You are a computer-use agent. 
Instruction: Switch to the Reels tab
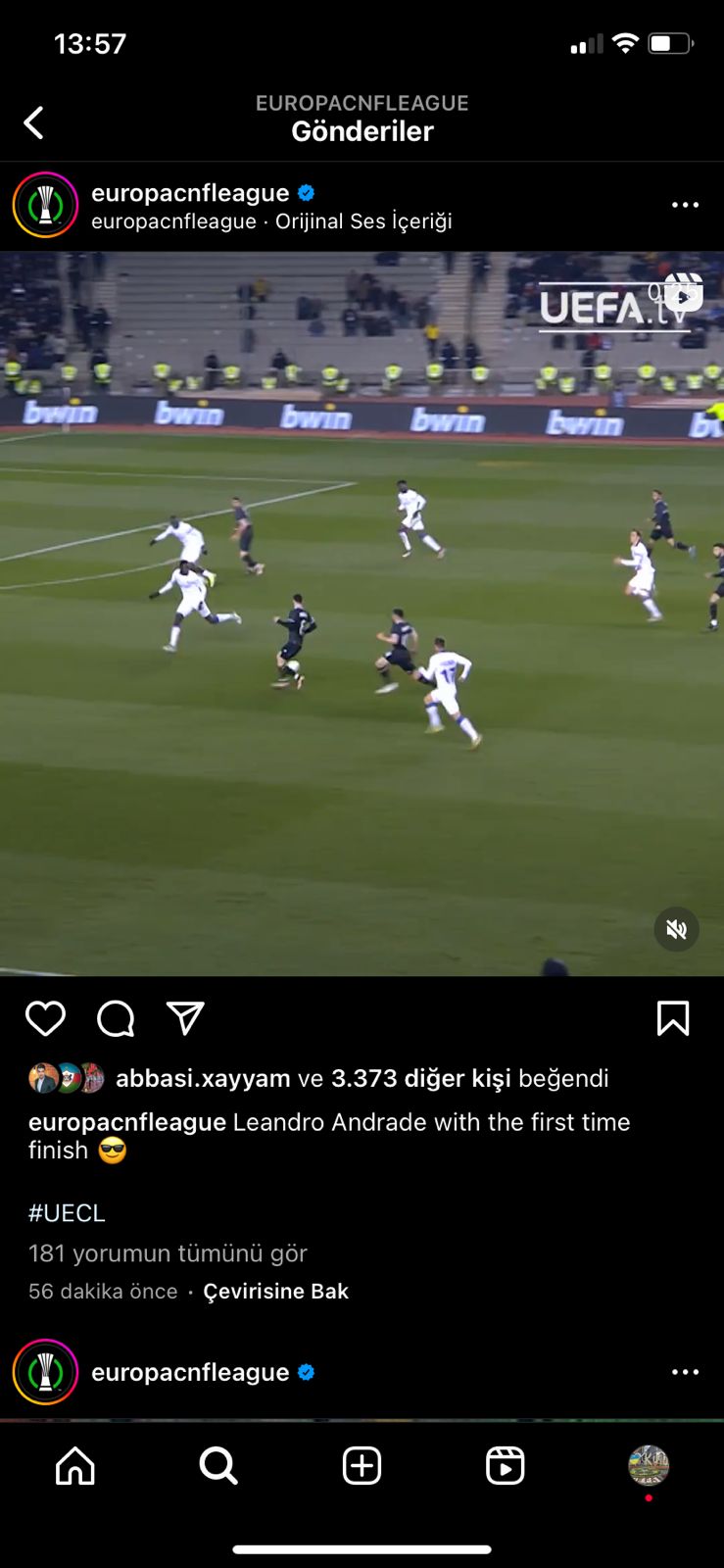click(505, 1466)
